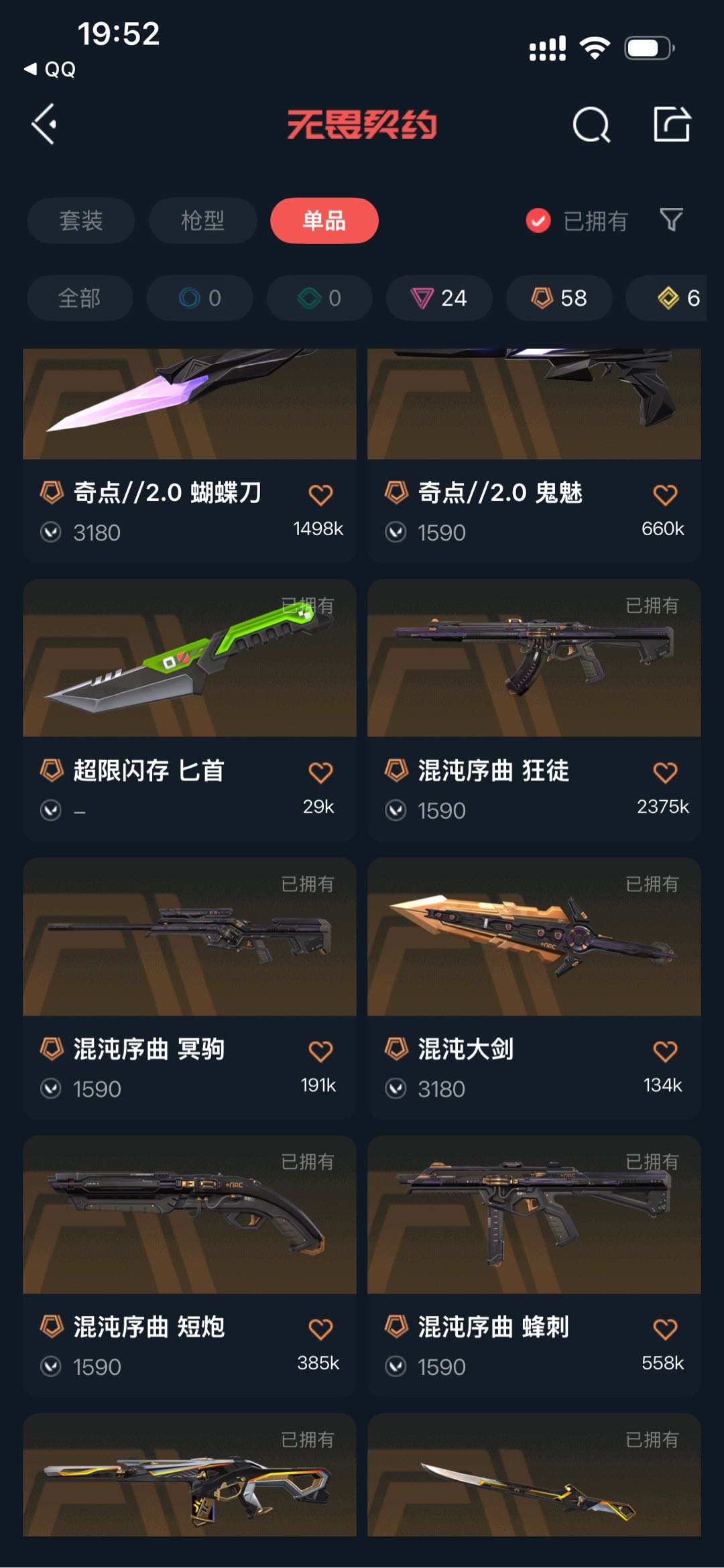Open the 超限闪存 匕首 skin card
The width and height of the screenshot is (724, 1568).
[x=190, y=710]
